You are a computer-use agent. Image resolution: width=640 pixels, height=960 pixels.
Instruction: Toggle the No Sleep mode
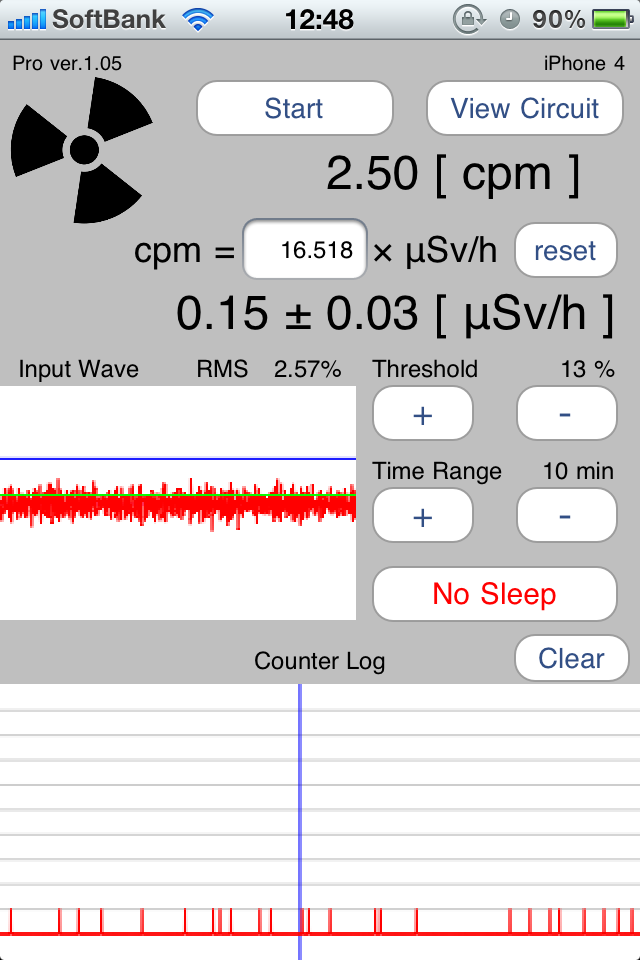tap(494, 594)
